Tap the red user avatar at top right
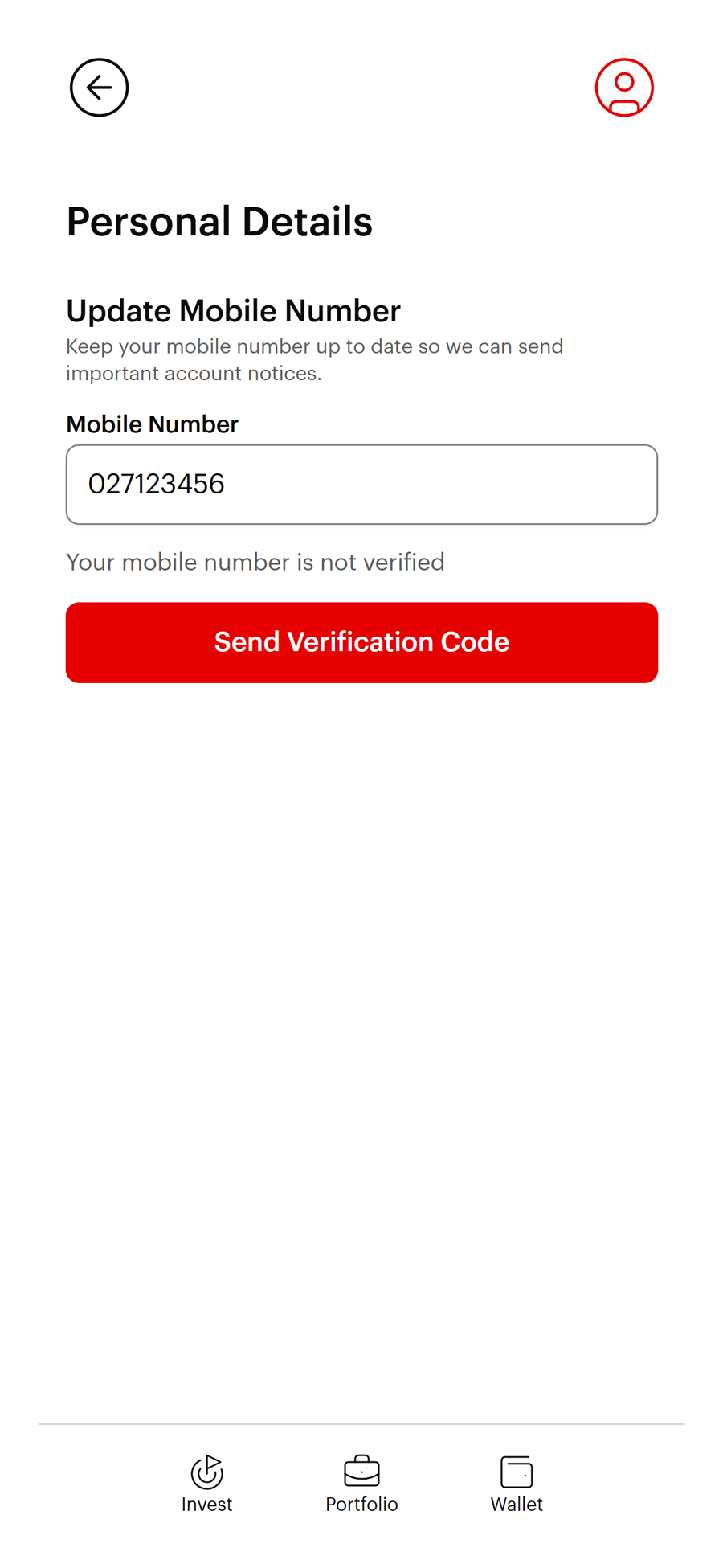The height and width of the screenshot is (1568, 723). [624, 87]
